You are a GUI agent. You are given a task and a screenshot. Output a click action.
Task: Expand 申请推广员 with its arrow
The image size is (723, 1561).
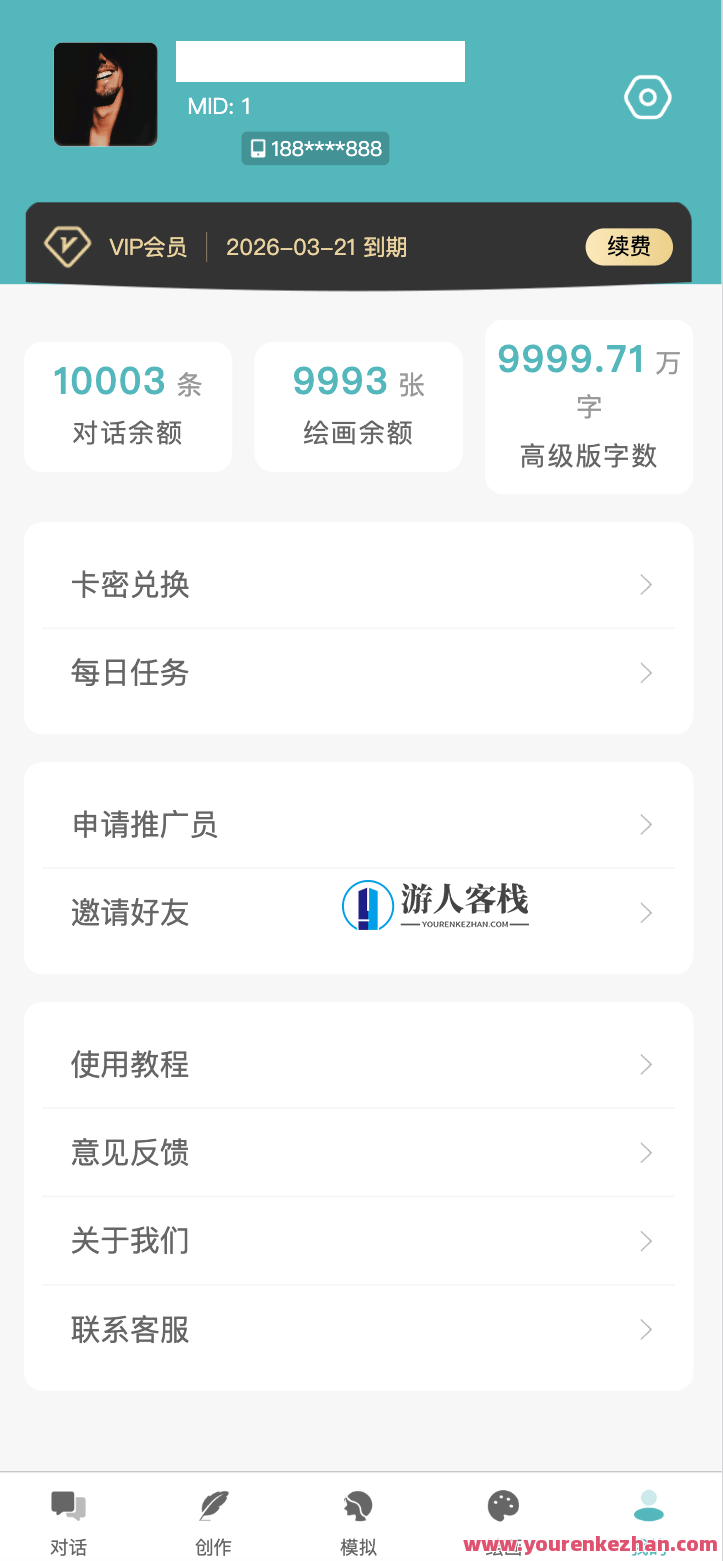(645, 824)
